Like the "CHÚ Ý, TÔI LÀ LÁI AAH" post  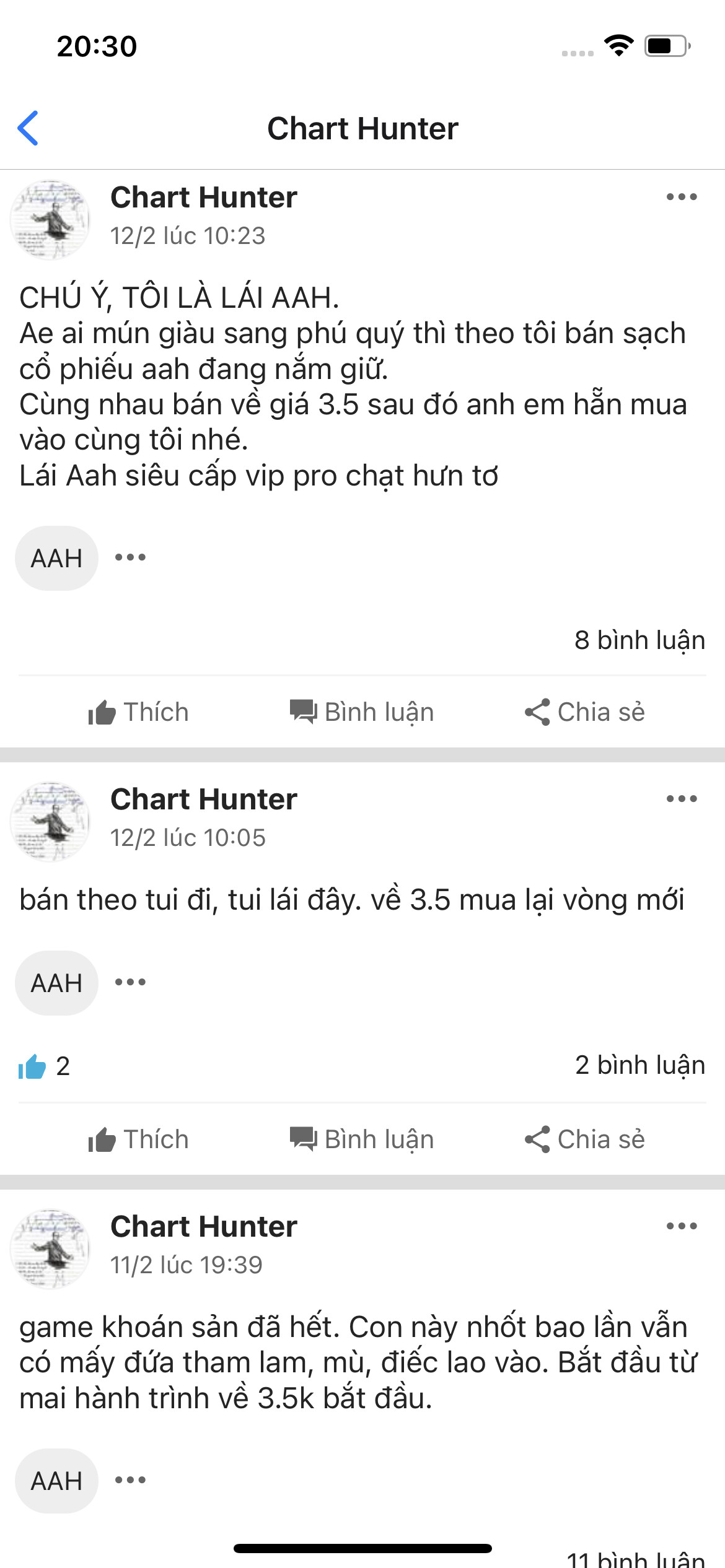[138, 712]
